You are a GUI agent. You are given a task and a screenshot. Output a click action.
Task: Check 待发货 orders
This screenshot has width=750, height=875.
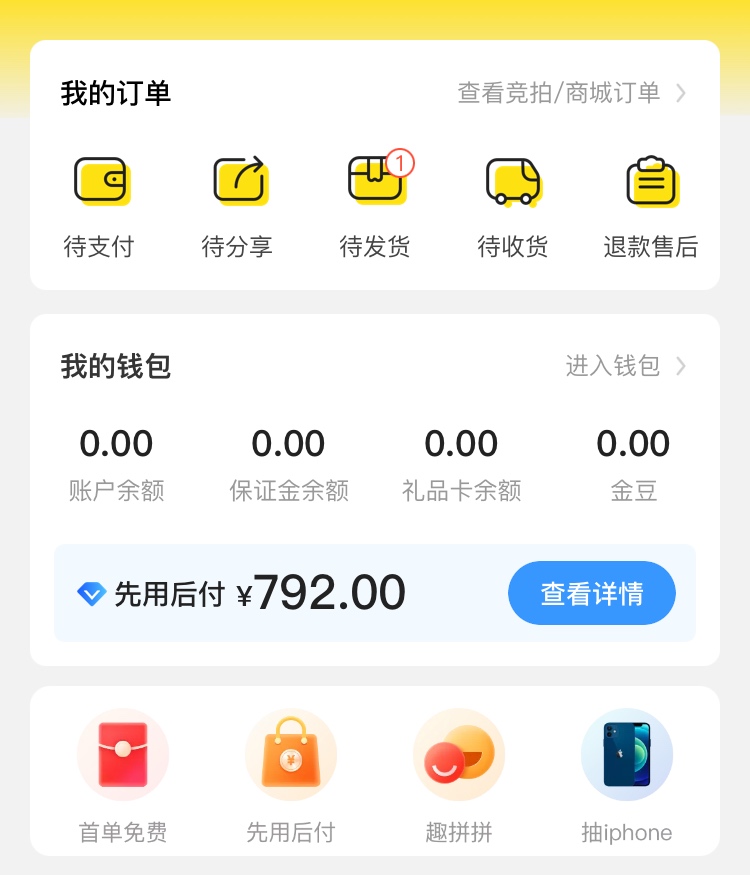point(375,205)
